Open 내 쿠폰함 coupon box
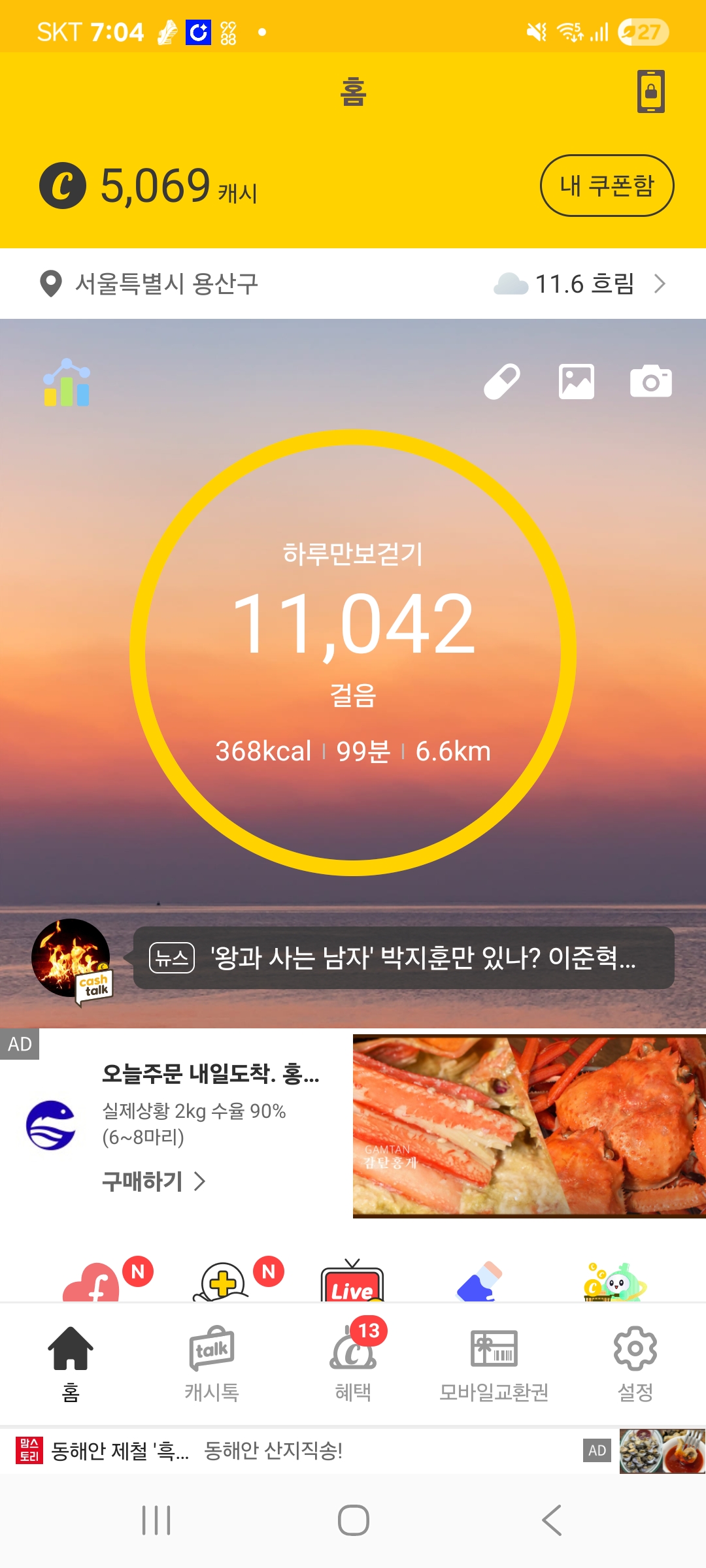The width and height of the screenshot is (706, 1568). [607, 186]
